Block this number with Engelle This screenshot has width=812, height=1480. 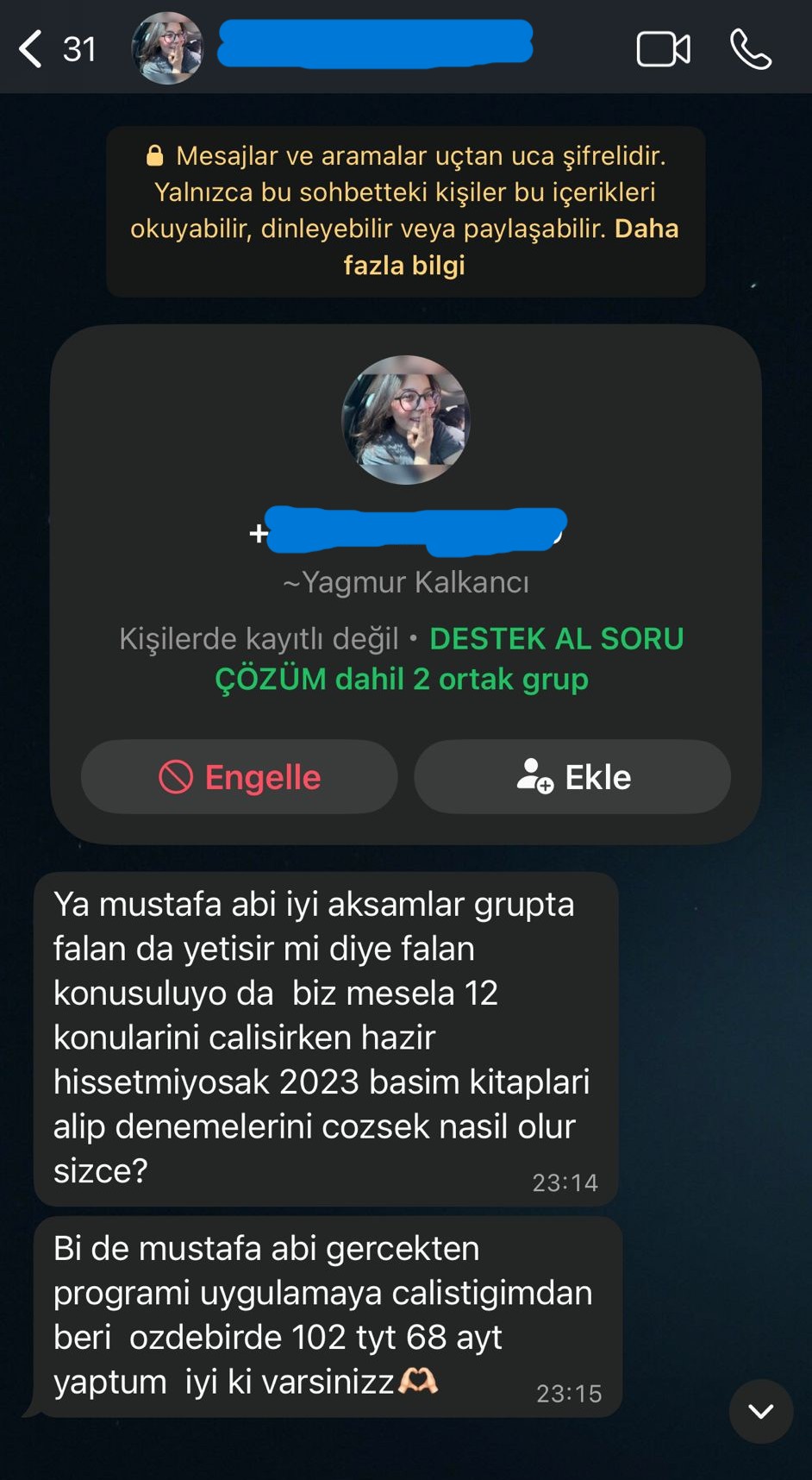pyautogui.click(x=240, y=777)
